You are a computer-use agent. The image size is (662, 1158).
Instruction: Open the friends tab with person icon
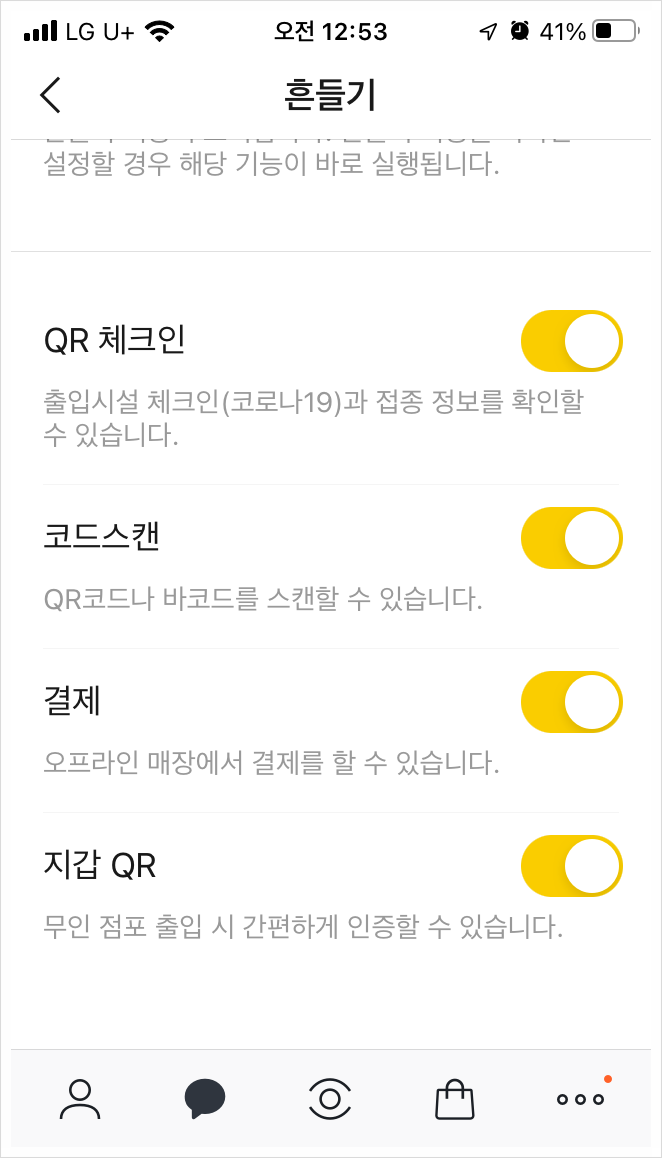[80, 1098]
